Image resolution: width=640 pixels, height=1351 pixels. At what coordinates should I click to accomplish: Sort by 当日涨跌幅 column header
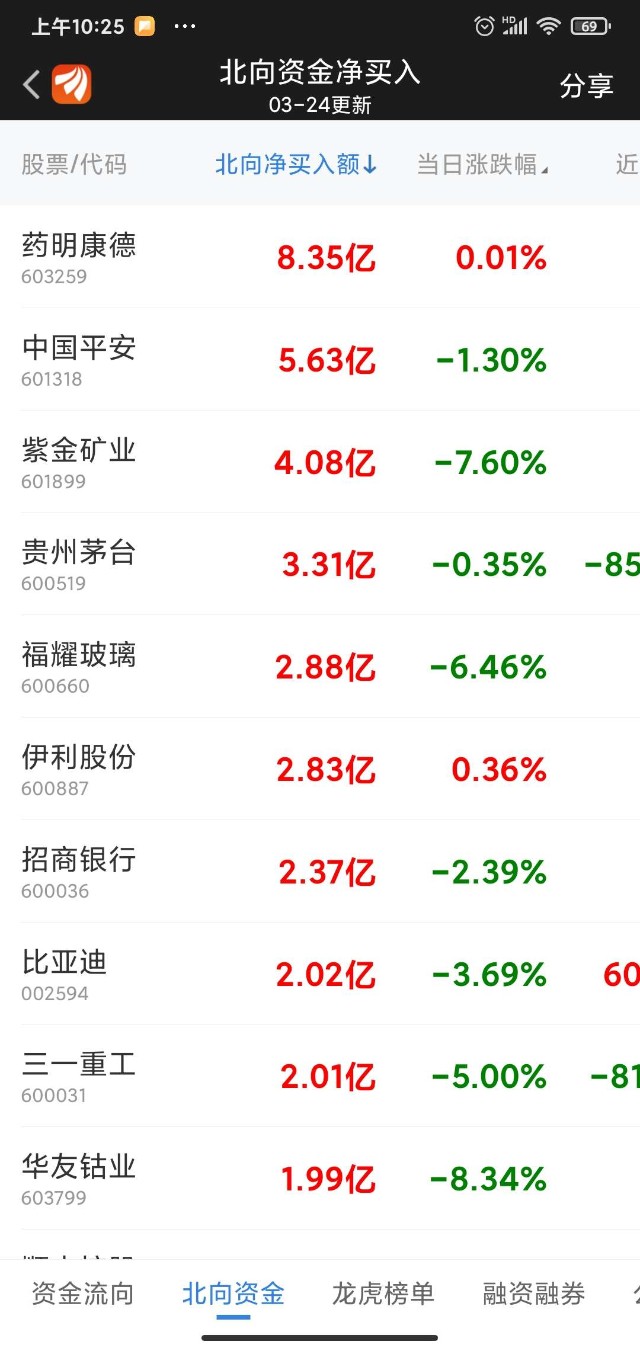[482, 165]
